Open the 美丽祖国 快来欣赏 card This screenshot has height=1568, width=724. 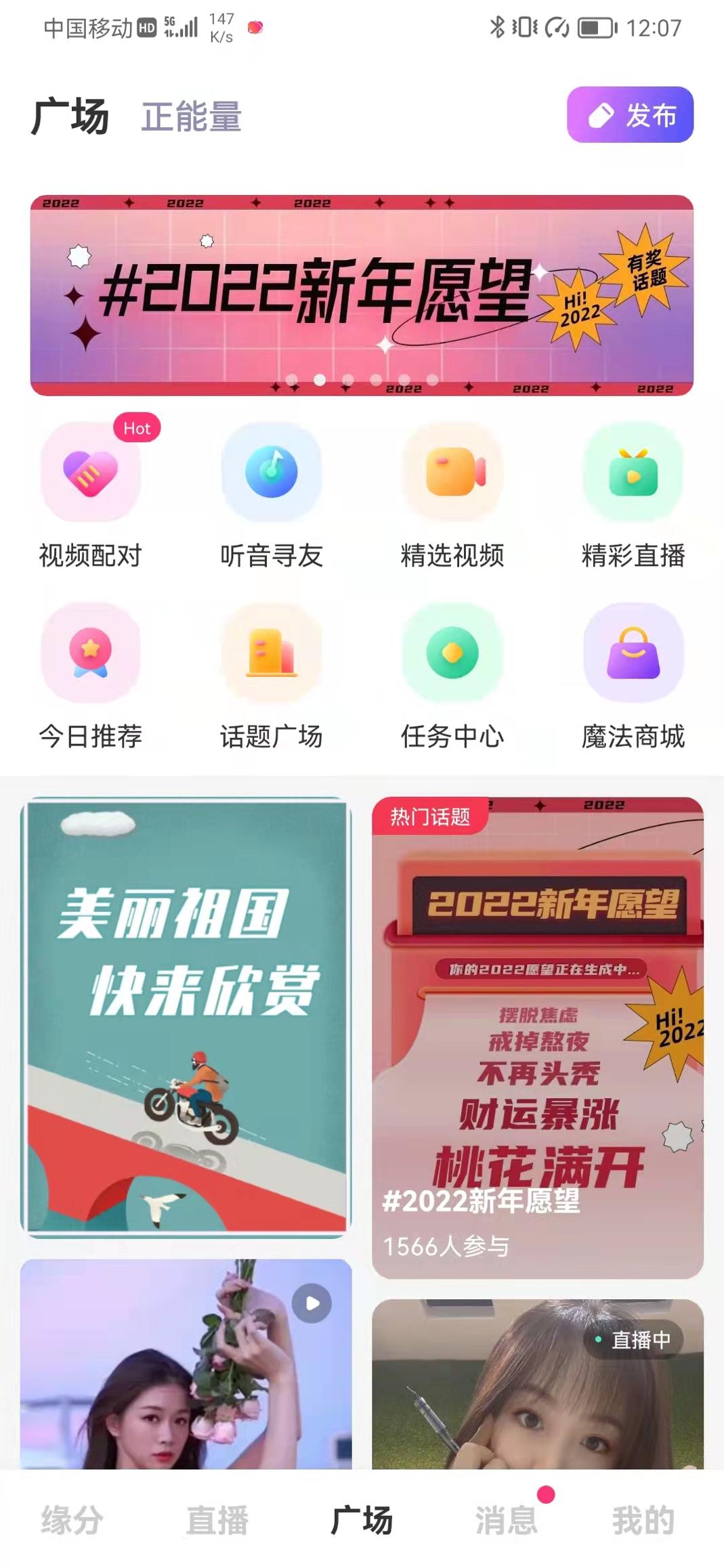186,1018
